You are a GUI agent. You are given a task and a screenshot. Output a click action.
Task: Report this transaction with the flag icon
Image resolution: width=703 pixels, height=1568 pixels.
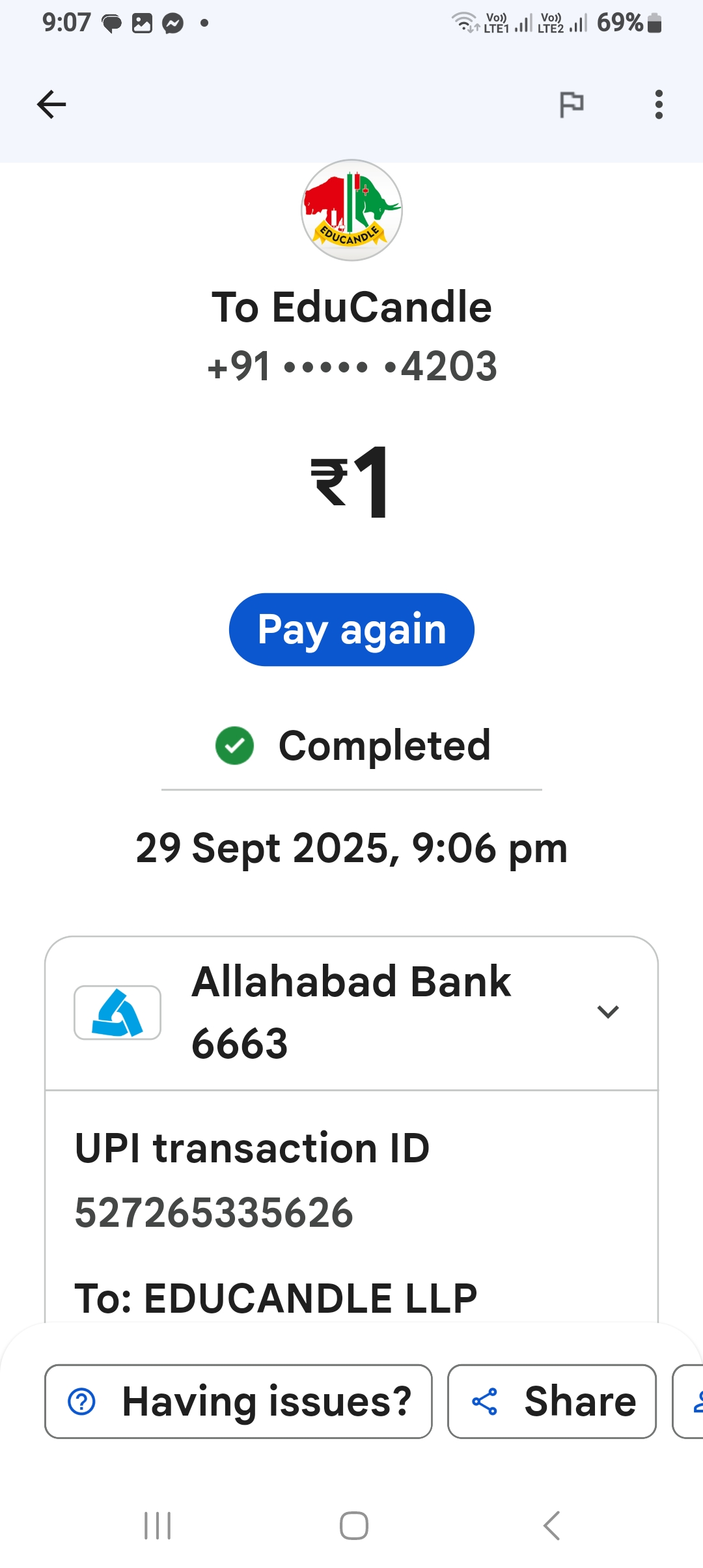tap(572, 104)
